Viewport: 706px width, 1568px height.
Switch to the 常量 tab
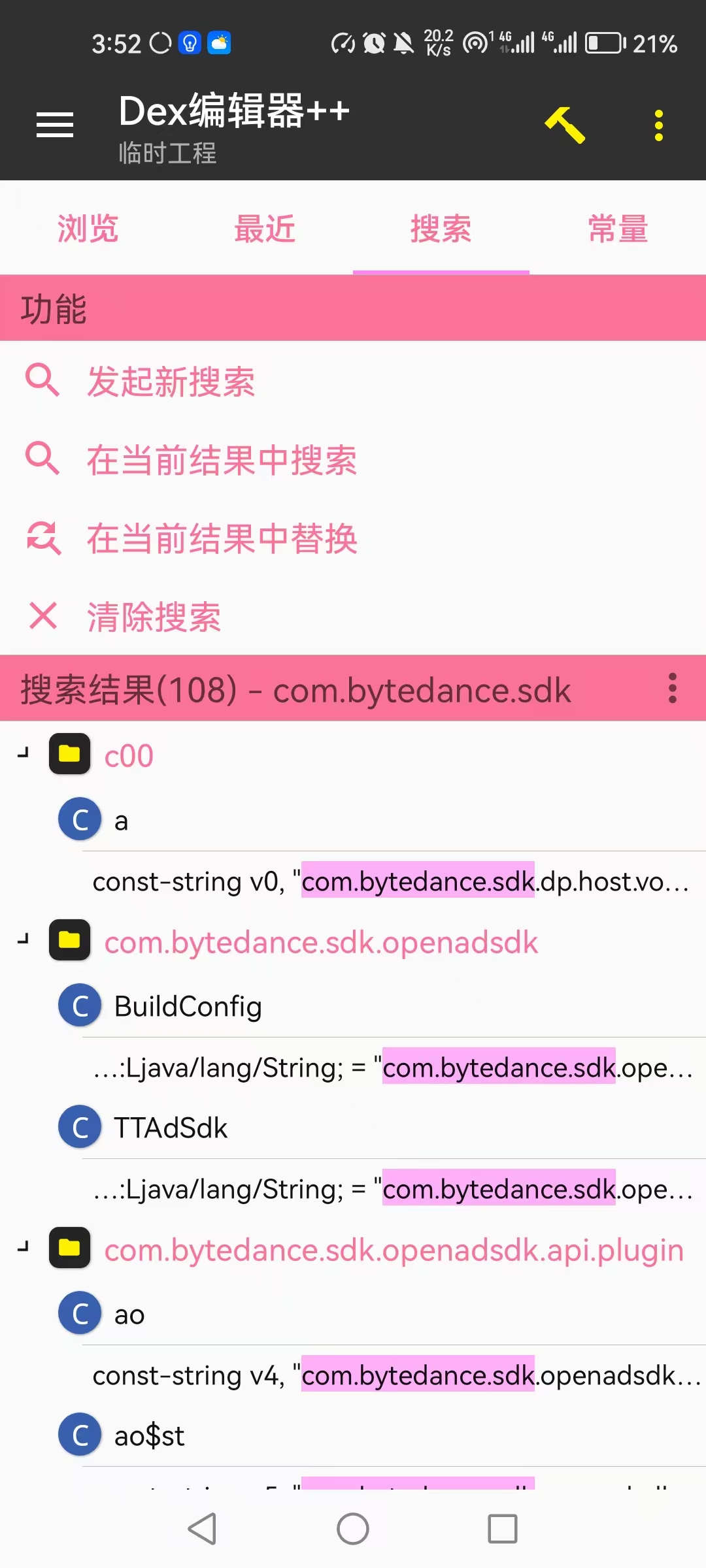[618, 229]
